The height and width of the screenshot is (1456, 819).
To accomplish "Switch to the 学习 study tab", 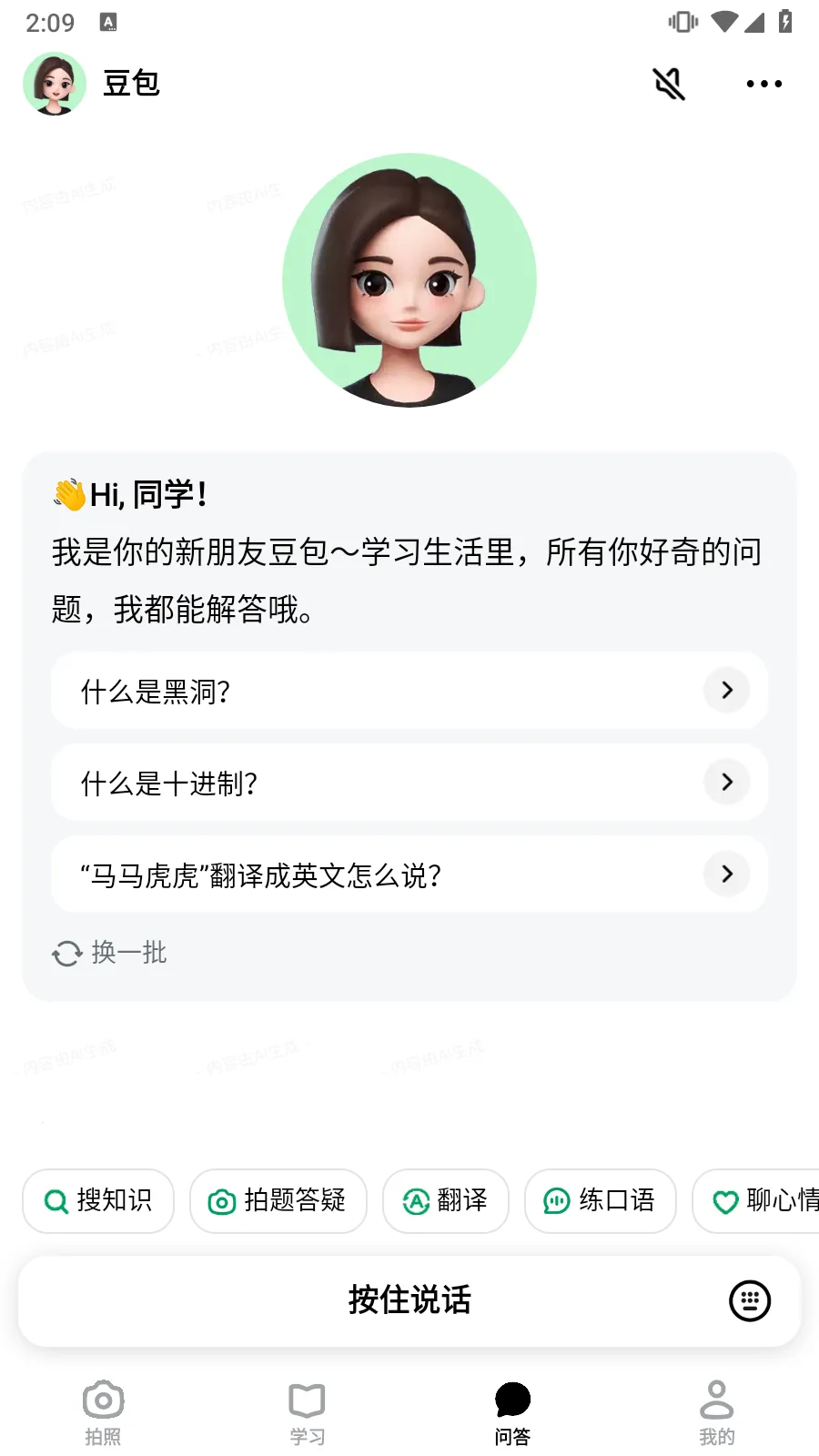I will point(307,1406).
